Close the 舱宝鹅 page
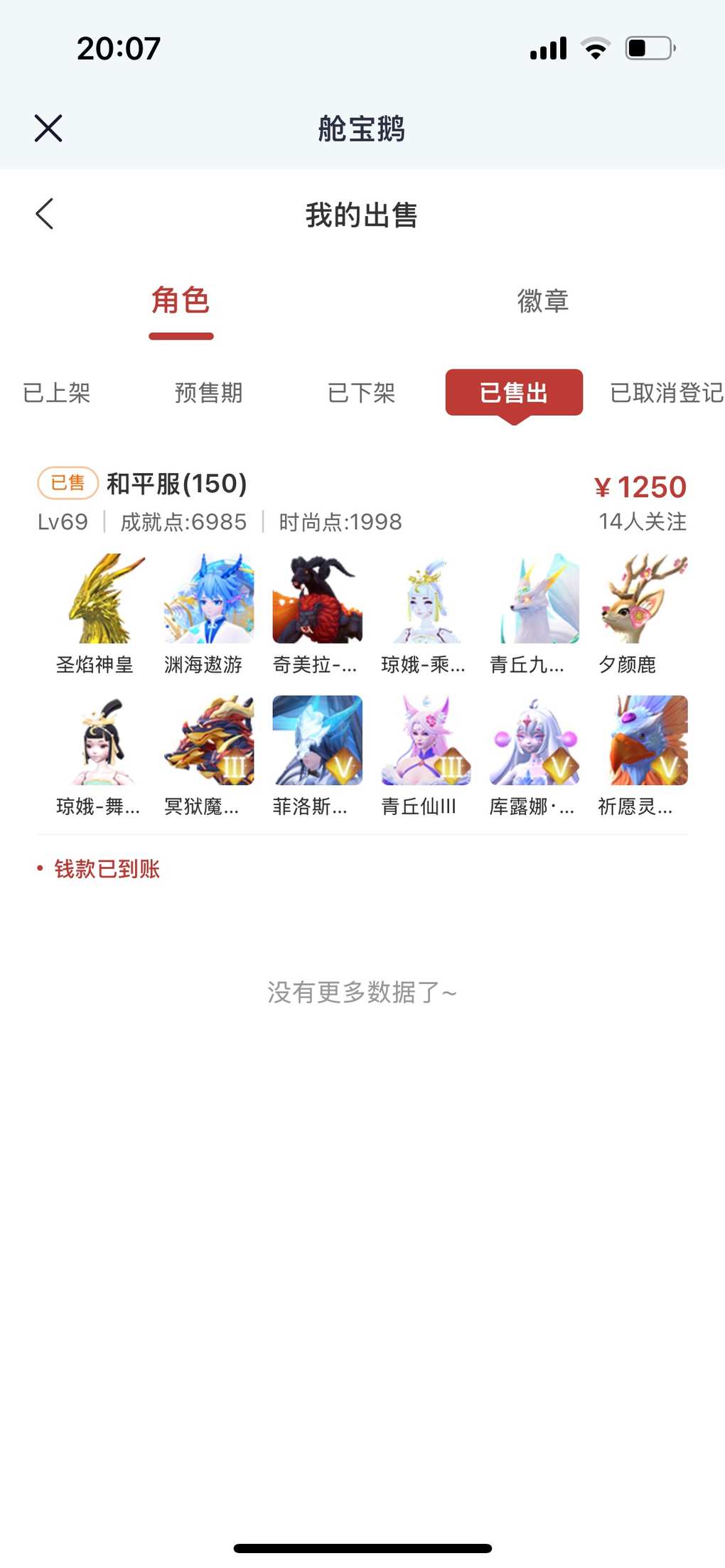 [48, 129]
